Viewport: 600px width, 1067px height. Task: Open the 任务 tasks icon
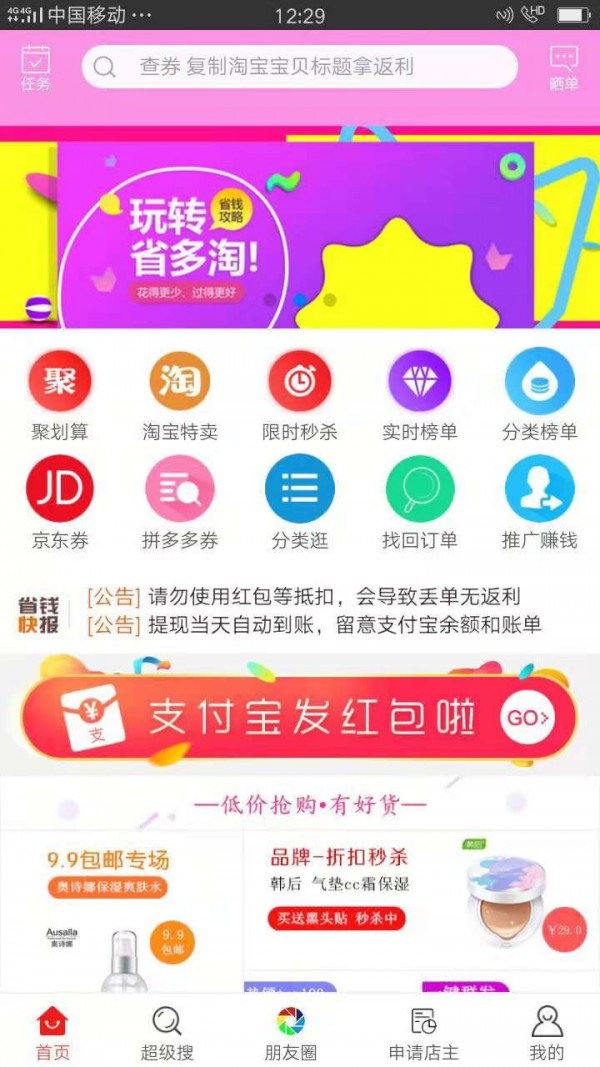(x=36, y=68)
